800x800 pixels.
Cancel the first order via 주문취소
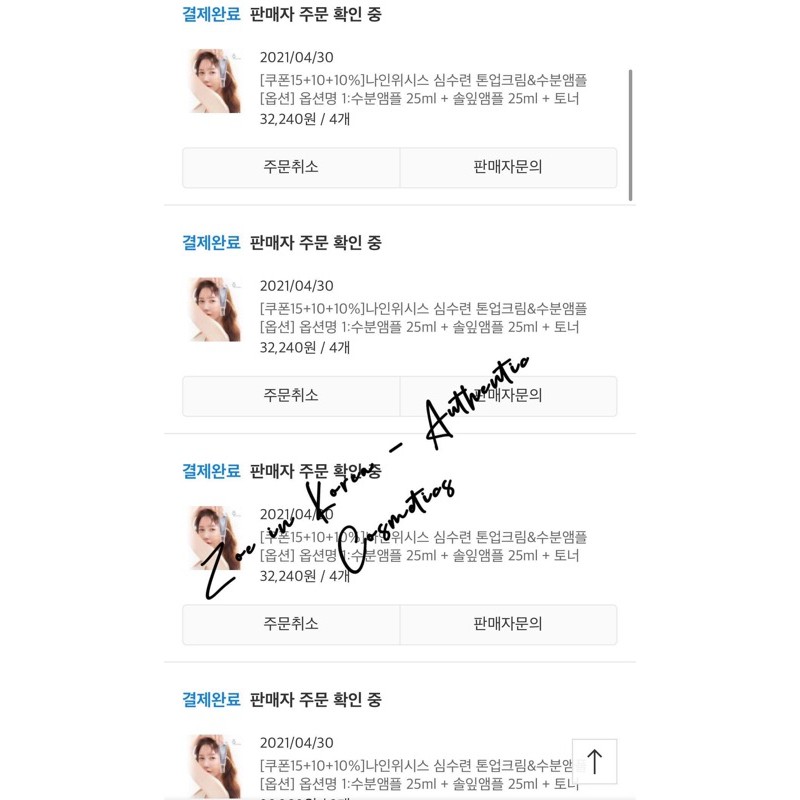pos(291,167)
